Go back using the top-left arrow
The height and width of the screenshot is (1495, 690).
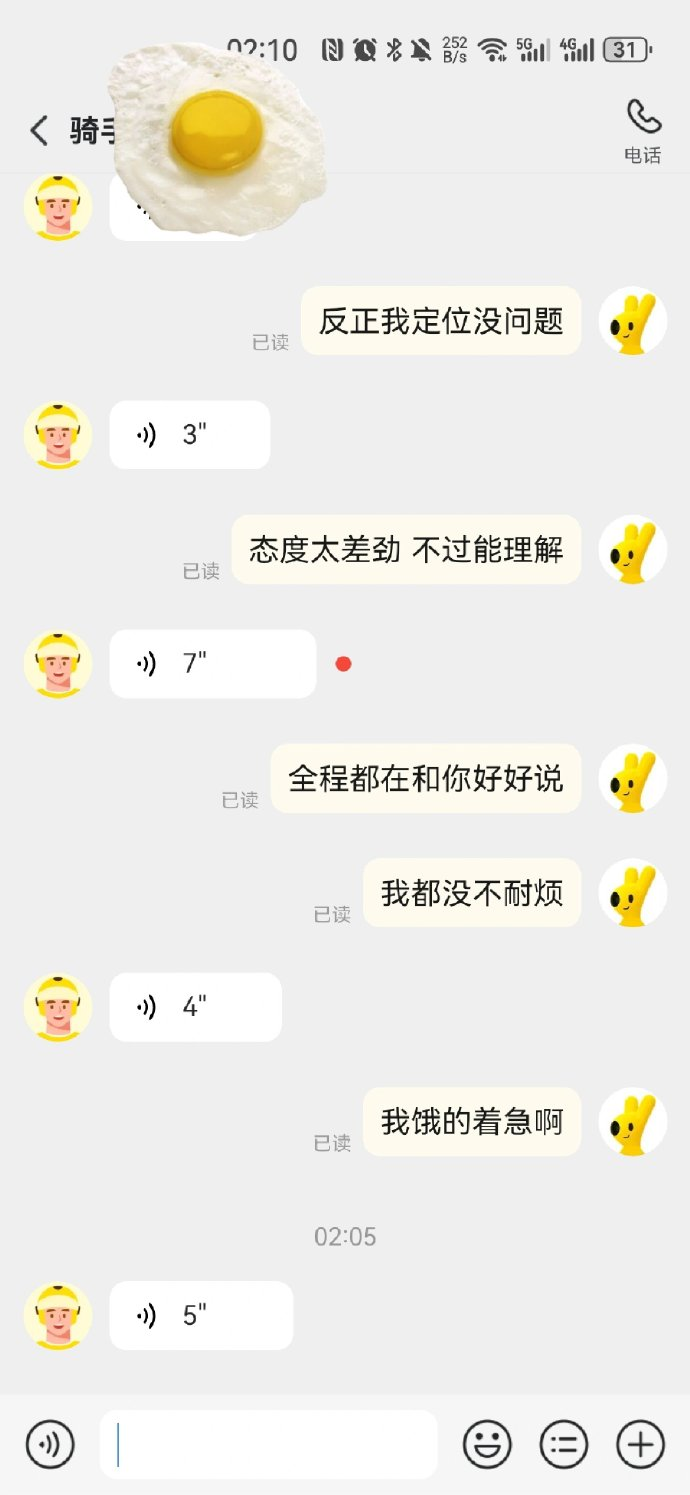pyautogui.click(x=39, y=131)
